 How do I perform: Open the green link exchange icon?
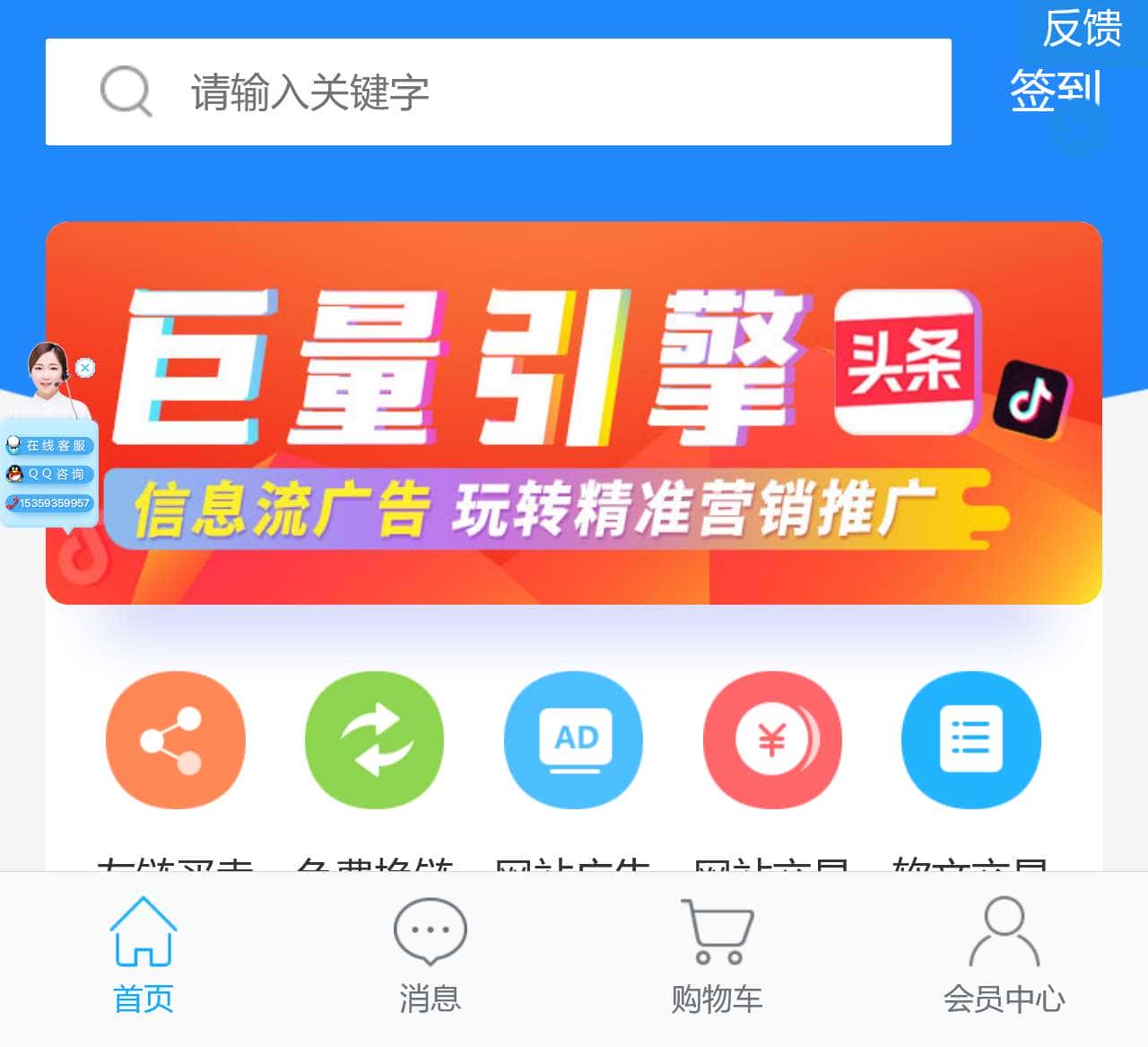point(374,740)
